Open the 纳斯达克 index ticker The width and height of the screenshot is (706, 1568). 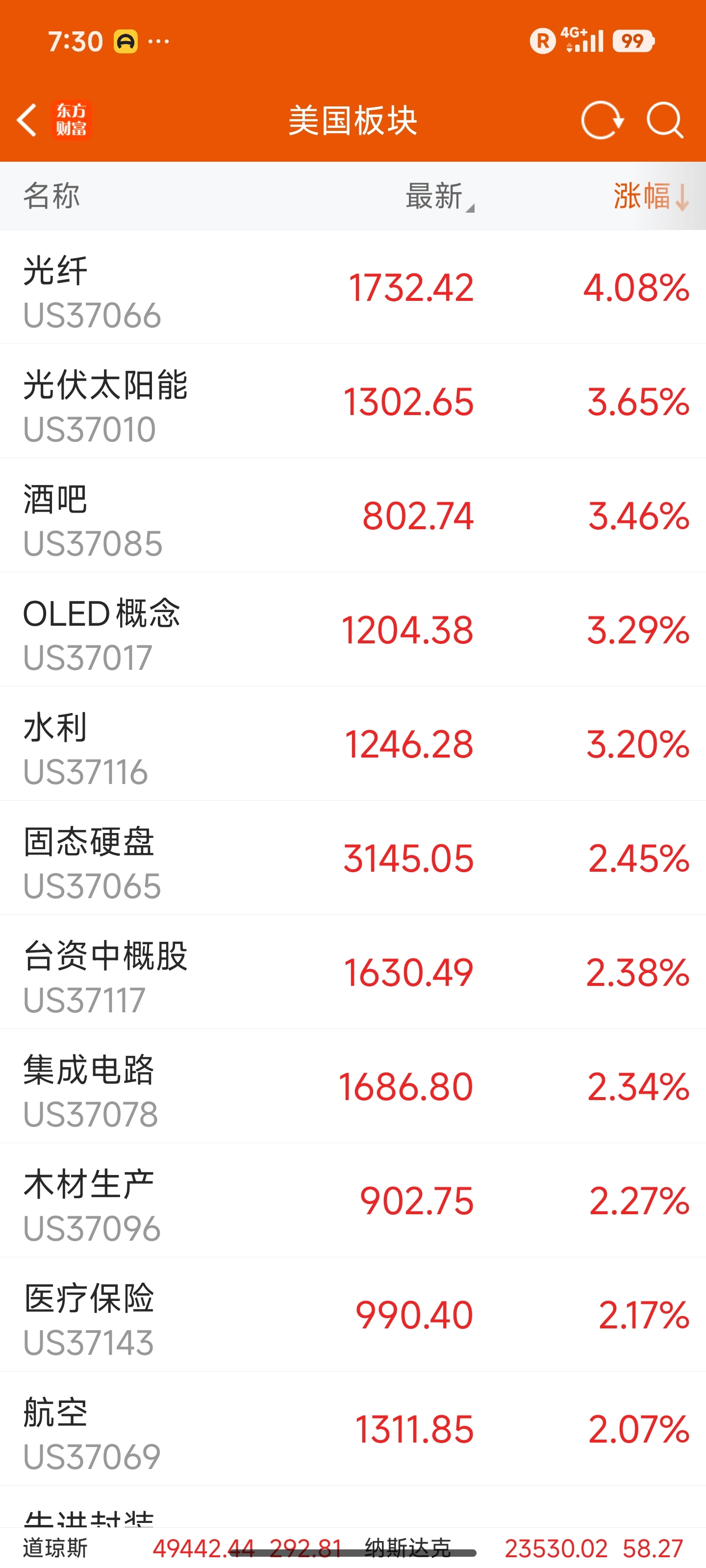[524, 1548]
